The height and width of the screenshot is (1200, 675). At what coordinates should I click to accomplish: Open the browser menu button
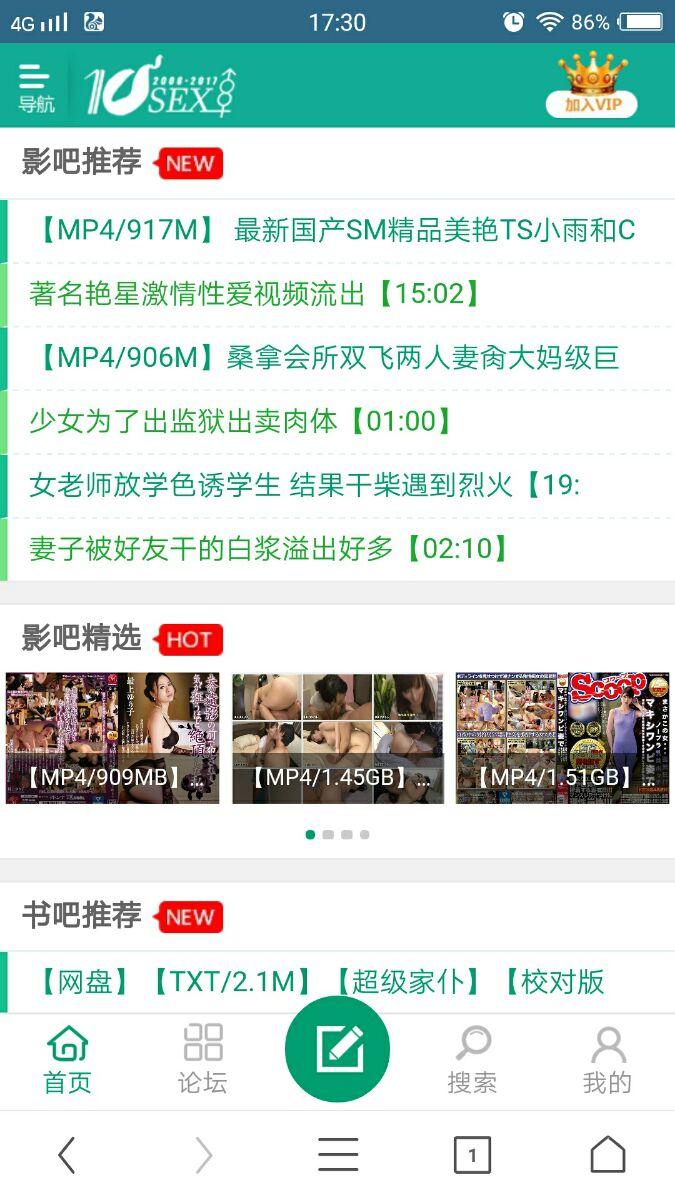(x=338, y=1156)
